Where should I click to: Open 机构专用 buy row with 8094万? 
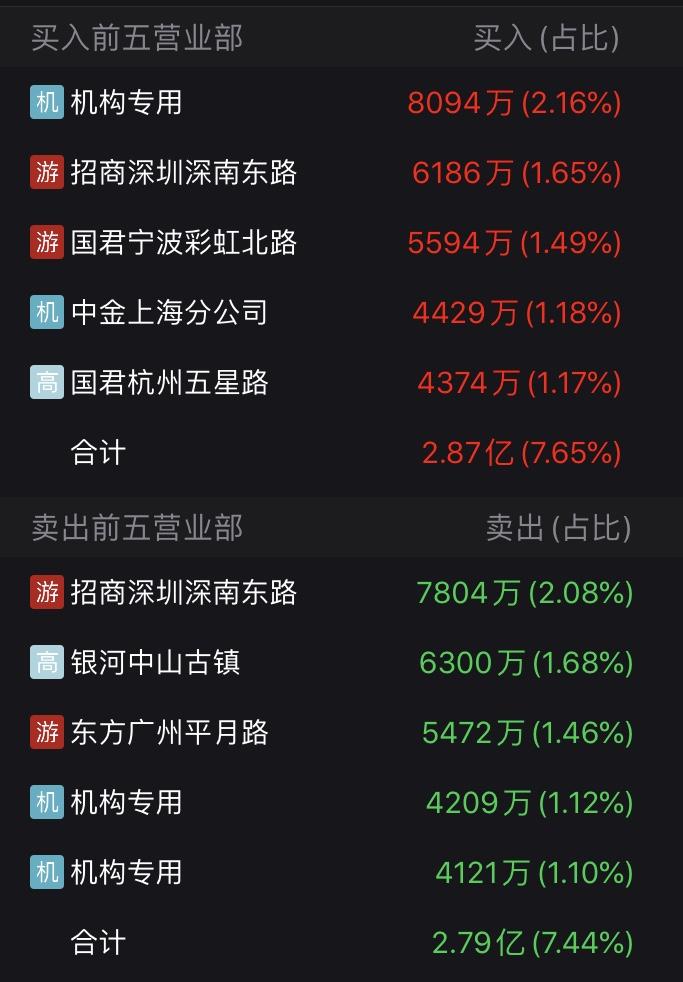[126, 102]
